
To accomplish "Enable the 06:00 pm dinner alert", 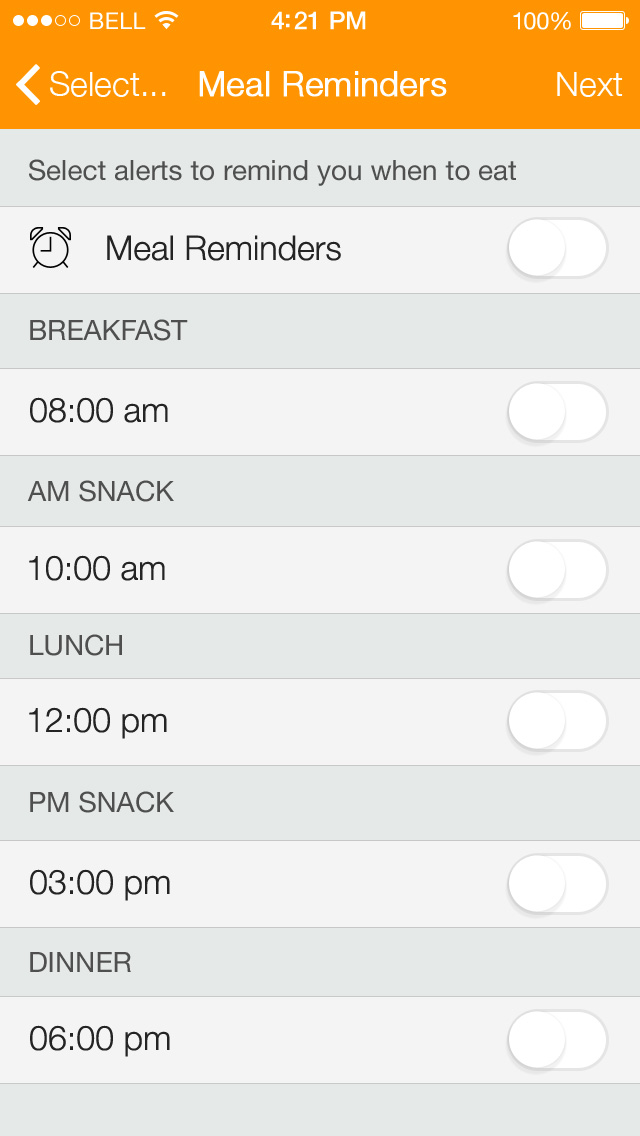I will pos(557,1039).
